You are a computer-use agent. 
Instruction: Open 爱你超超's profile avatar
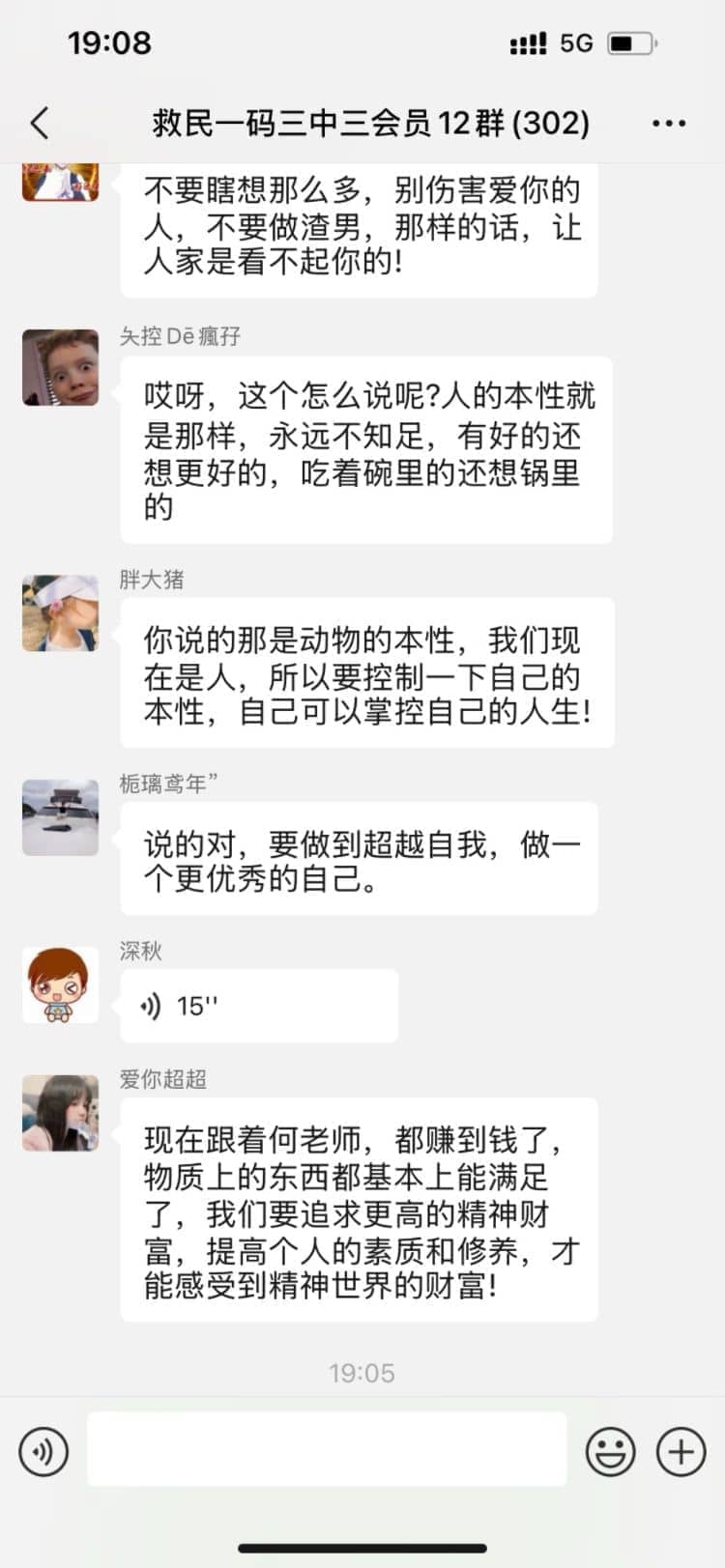[x=61, y=1113]
